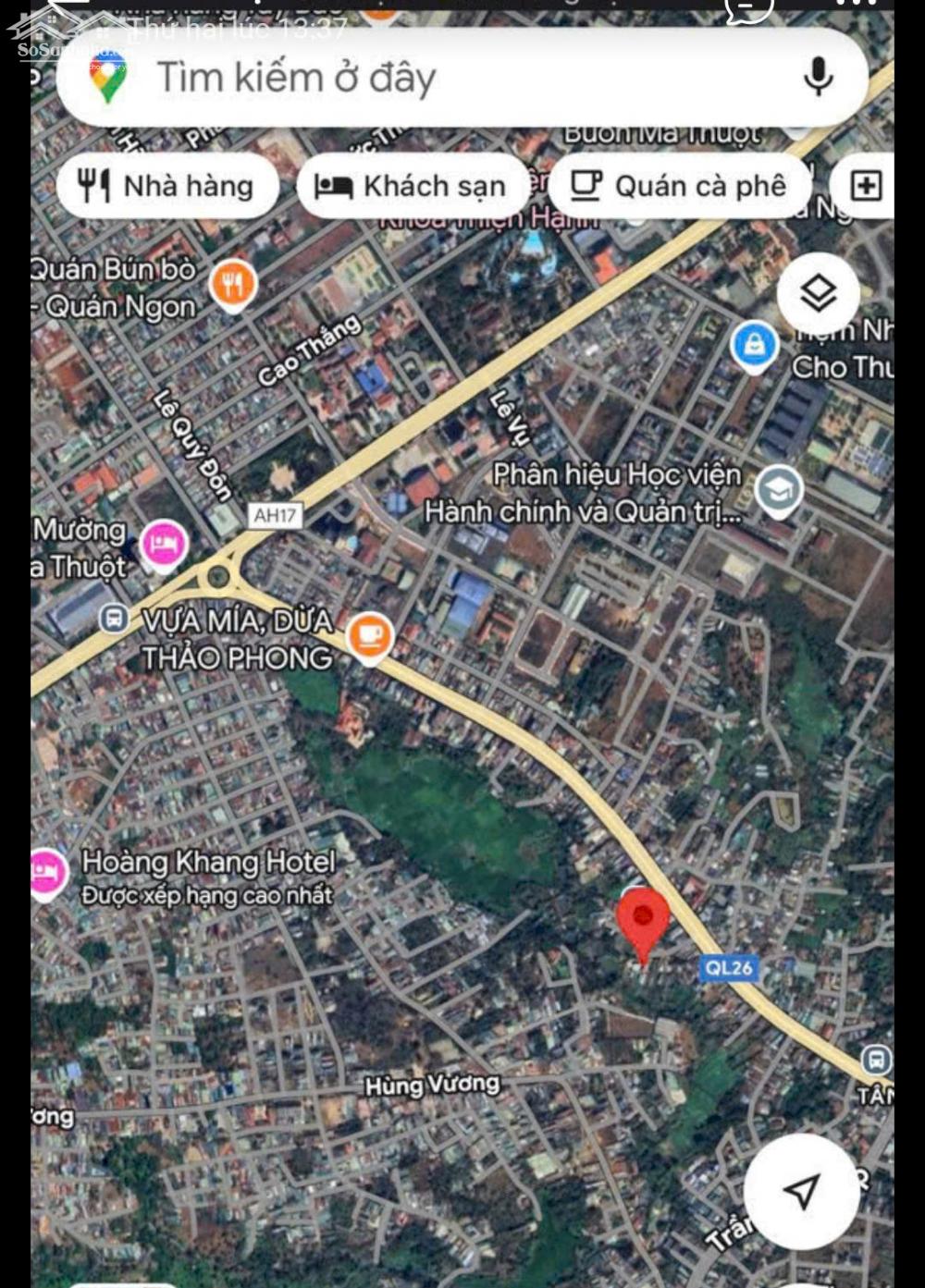
Task: Select the VỰA MÍA, DỪA THẢO PHONG marker
Action: 369,635
